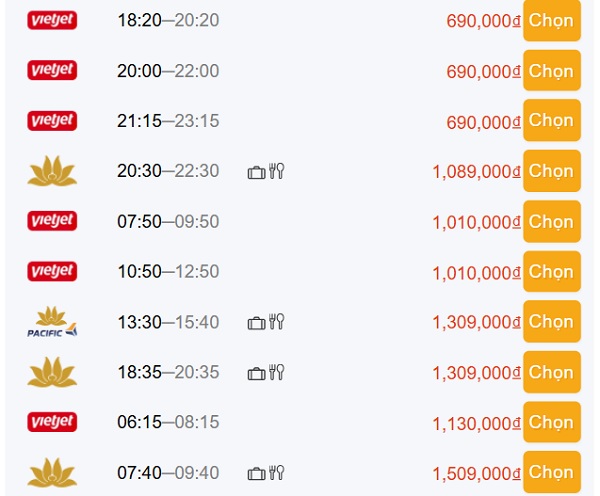Viewport: 600px width, 496px height.
Task: Choose the Vietjet 20:00—22:00 flight
Action: [x=551, y=71]
